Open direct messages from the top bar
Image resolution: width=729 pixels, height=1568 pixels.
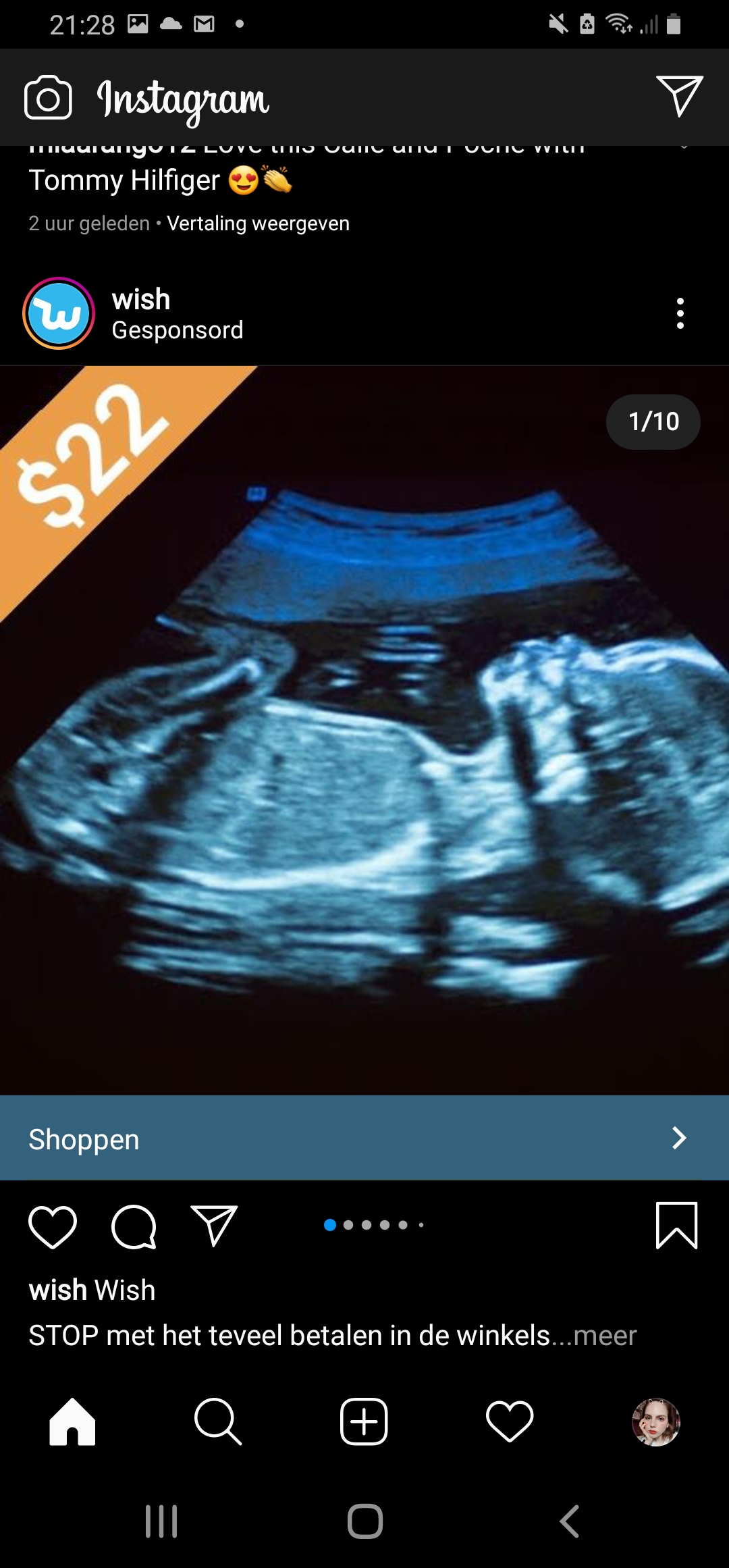tap(680, 96)
